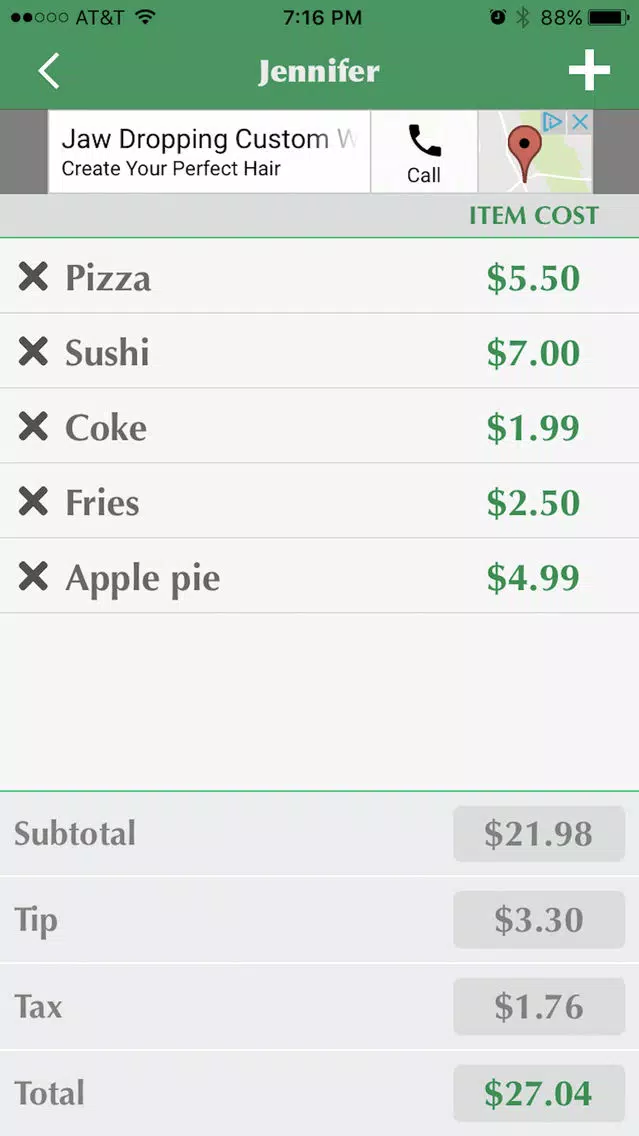Image resolution: width=639 pixels, height=1136 pixels.
Task: Remove Coke from the list
Action: [33, 427]
